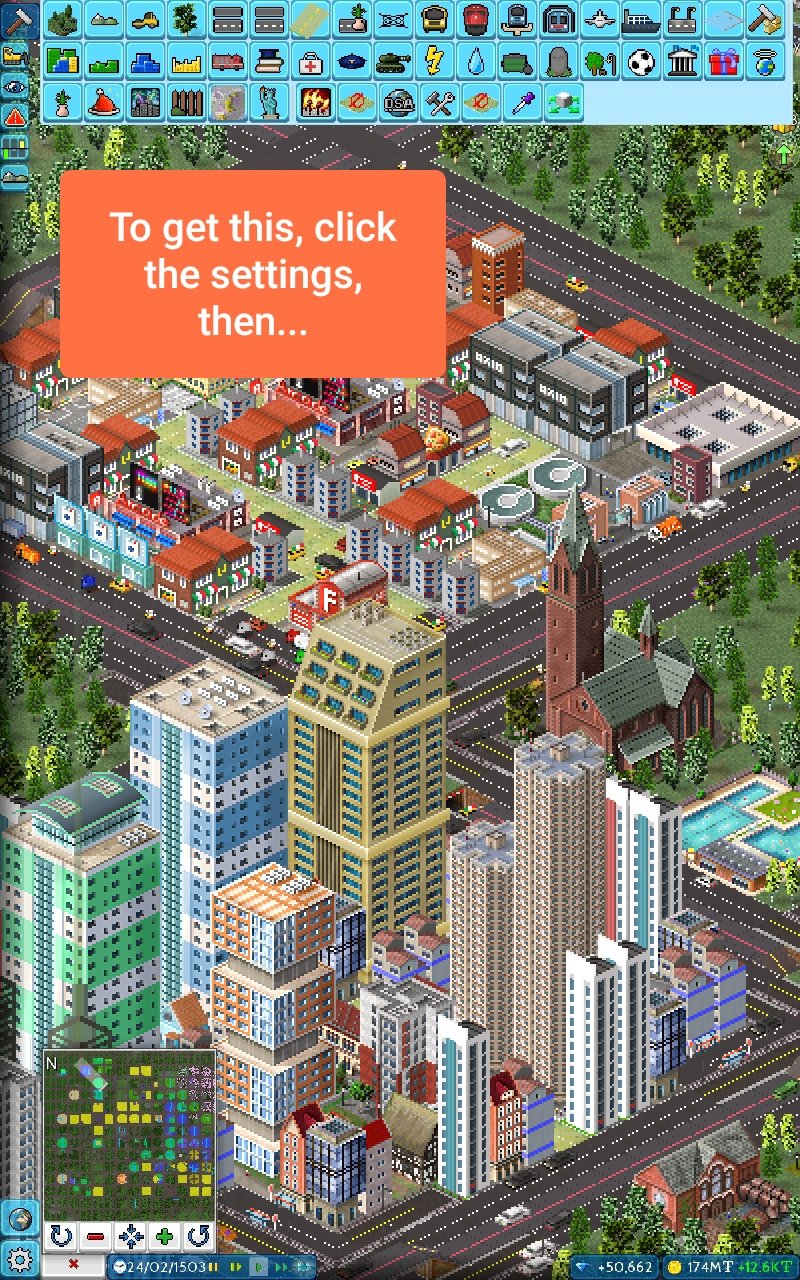800x1280 pixels.
Task: Tap the warning triangle alerts icon
Action: coord(14,116)
